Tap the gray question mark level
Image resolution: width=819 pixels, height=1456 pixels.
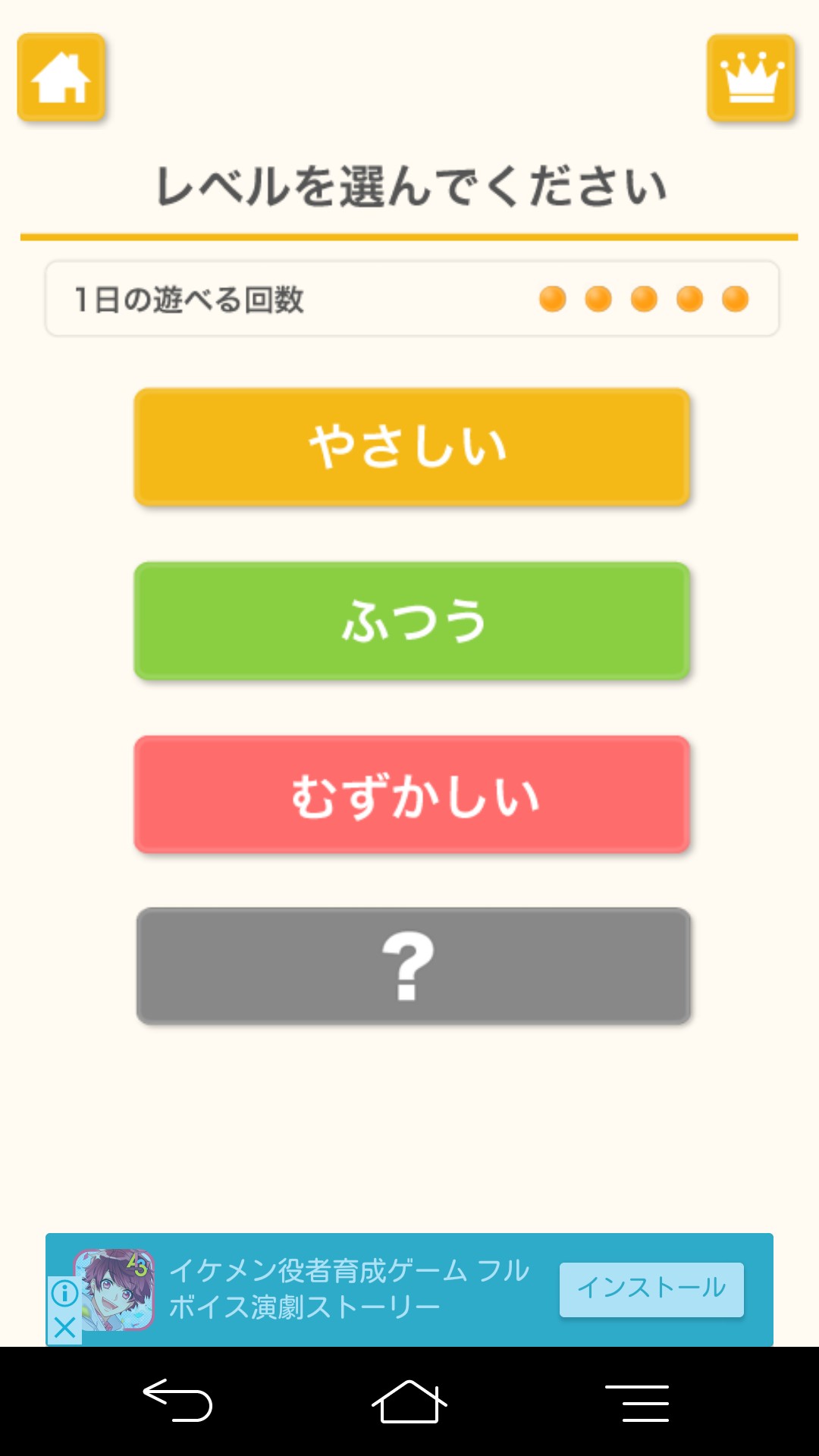click(x=413, y=966)
